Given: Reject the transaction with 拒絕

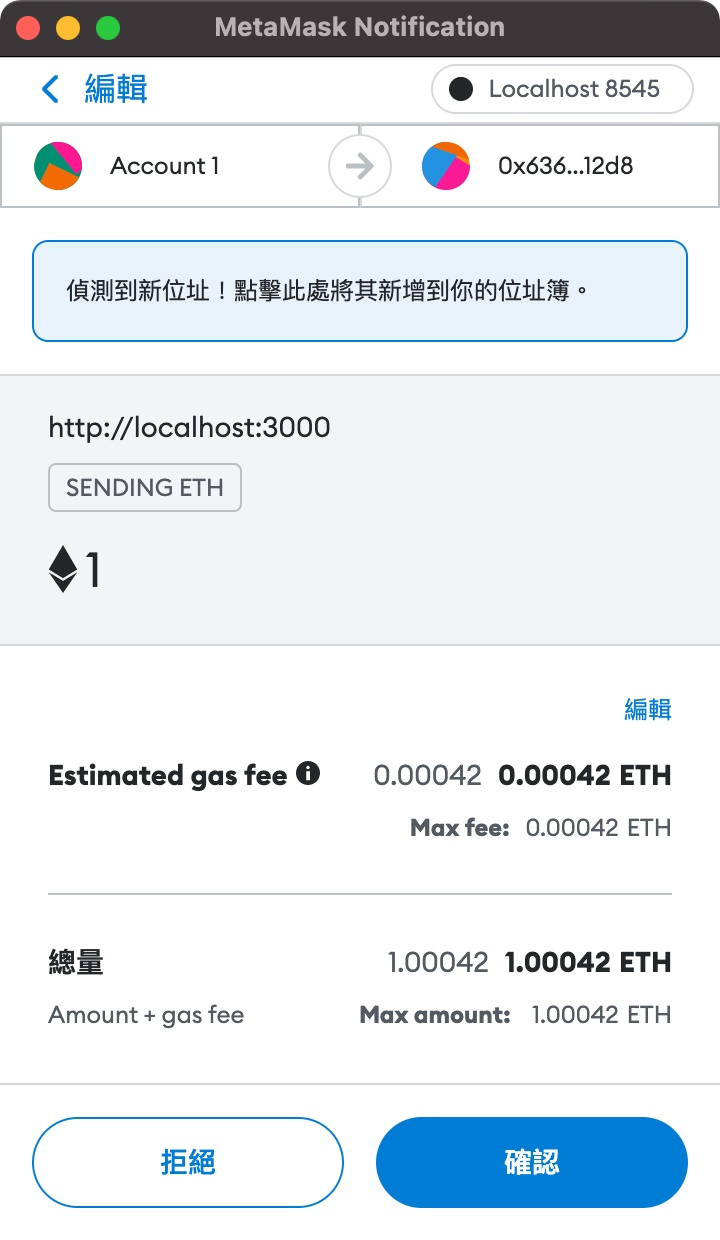Looking at the screenshot, I should tap(188, 1162).
